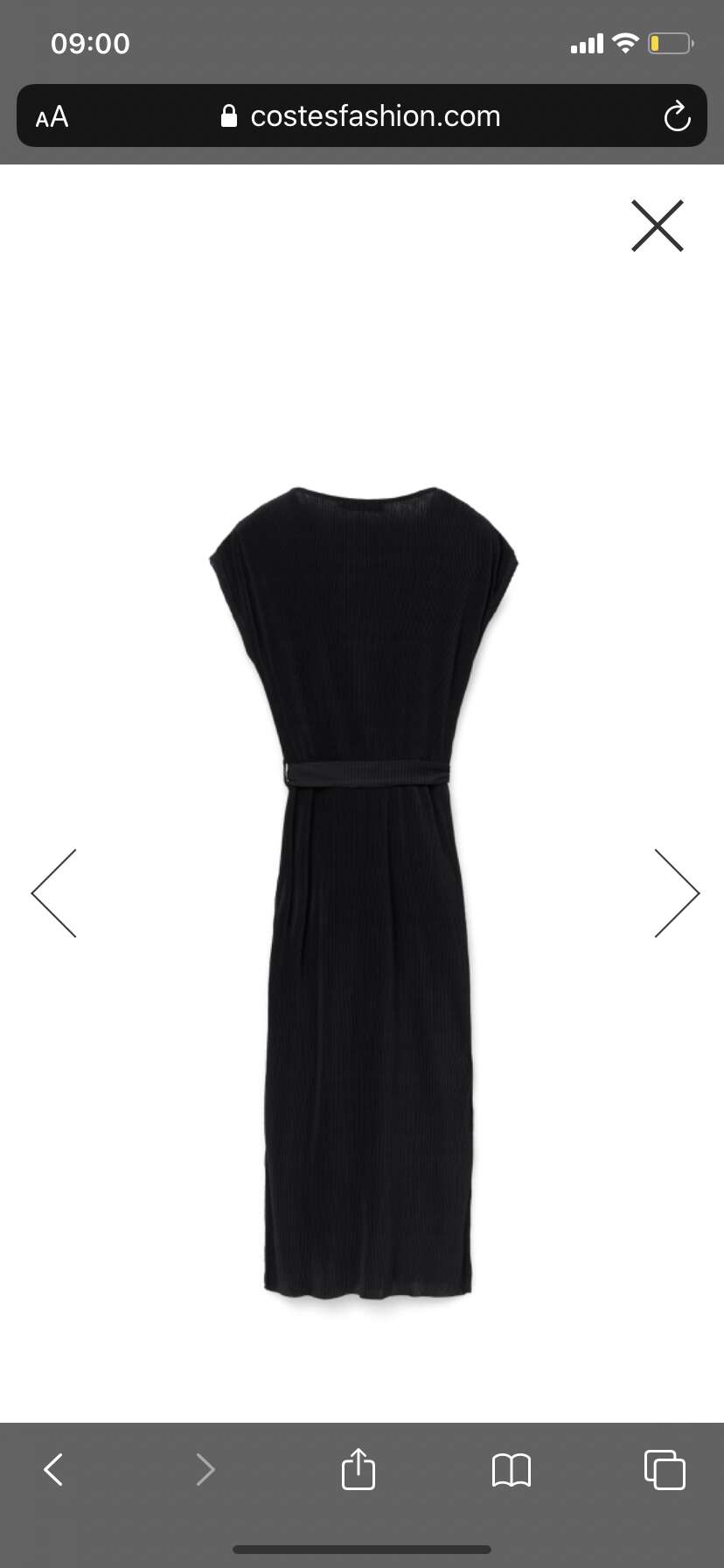
Task: Show the next product image
Action: click(676, 892)
